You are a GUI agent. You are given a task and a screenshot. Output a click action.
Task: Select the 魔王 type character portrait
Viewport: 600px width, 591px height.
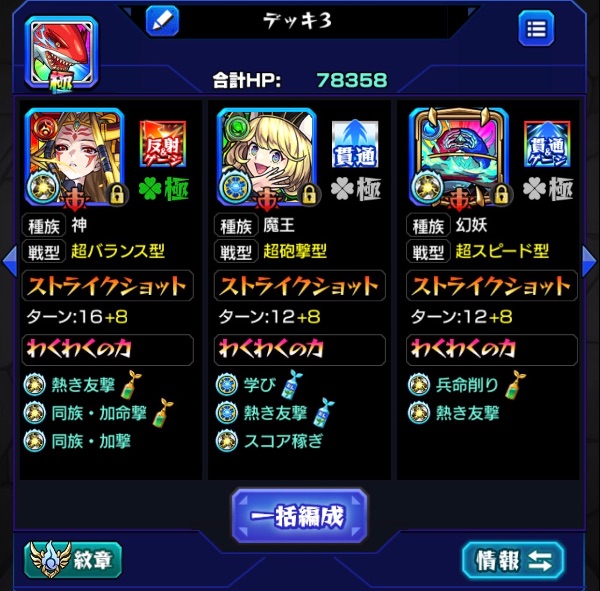266,157
